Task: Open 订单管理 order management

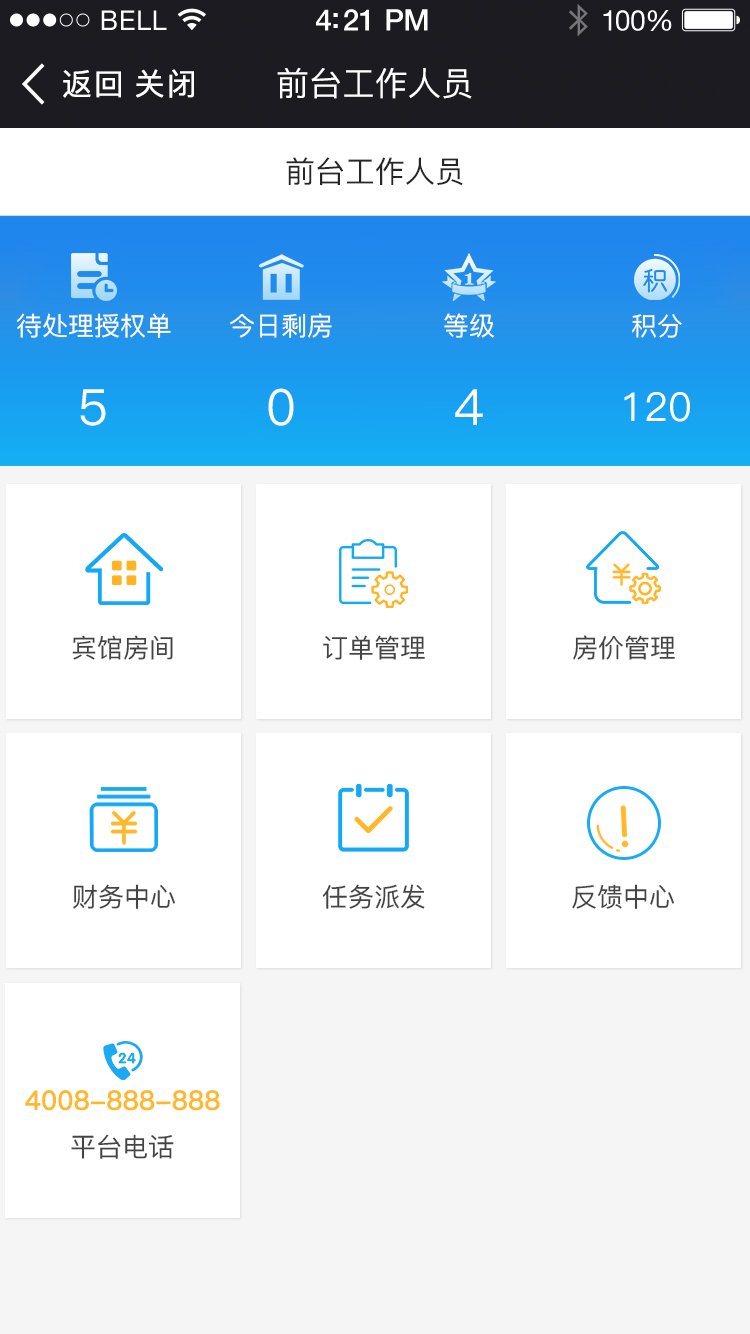Action: [x=374, y=601]
